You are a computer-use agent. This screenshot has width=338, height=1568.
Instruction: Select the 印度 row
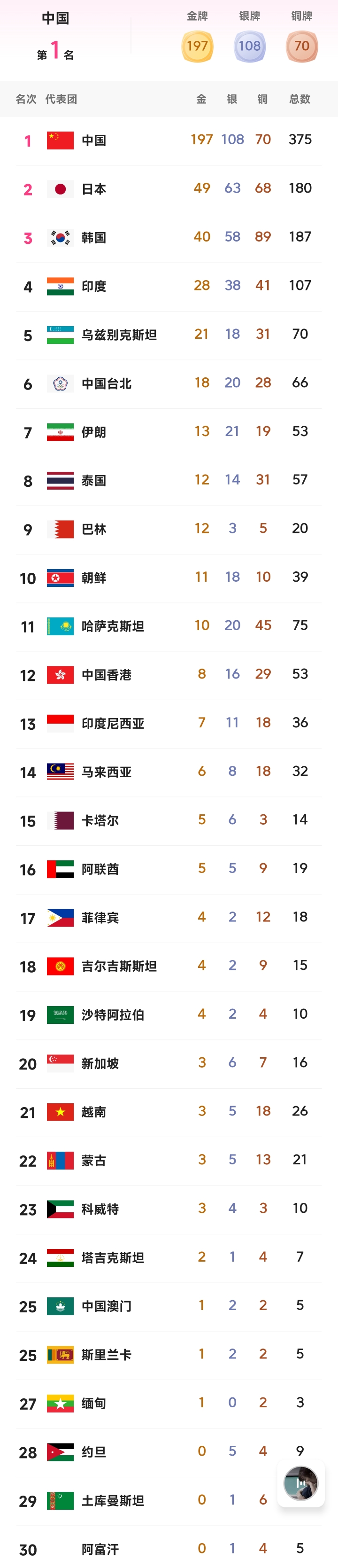pyautogui.click(x=169, y=286)
